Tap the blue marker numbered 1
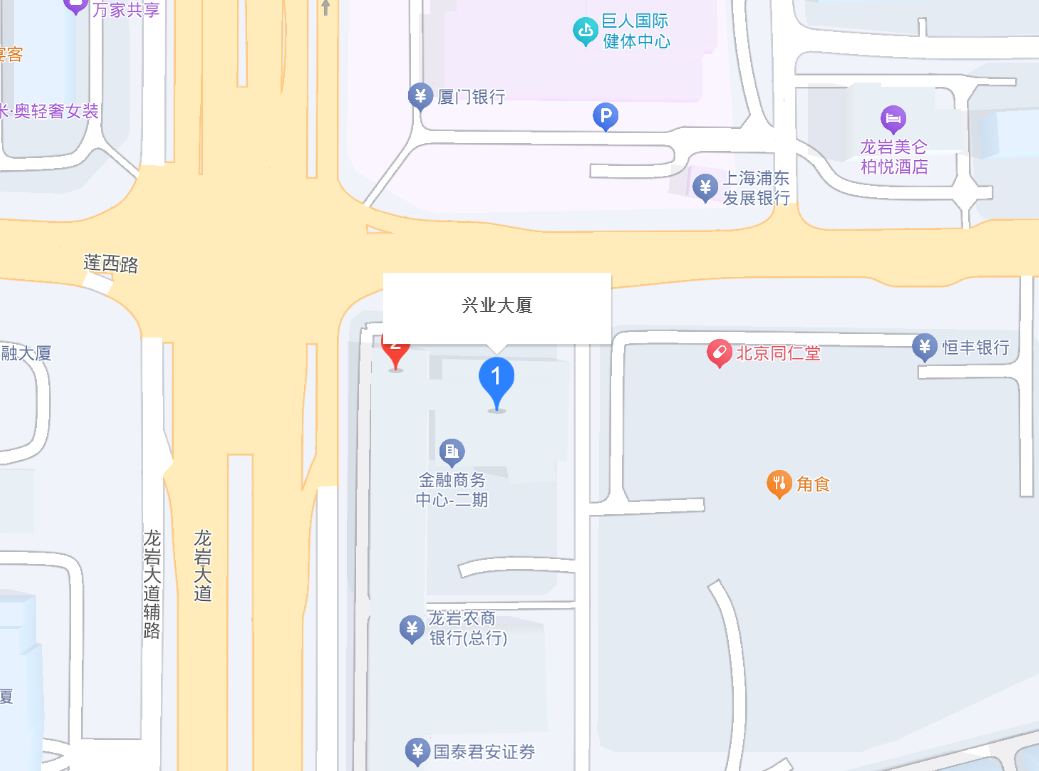Image resolution: width=1039 pixels, height=771 pixels. (496, 381)
